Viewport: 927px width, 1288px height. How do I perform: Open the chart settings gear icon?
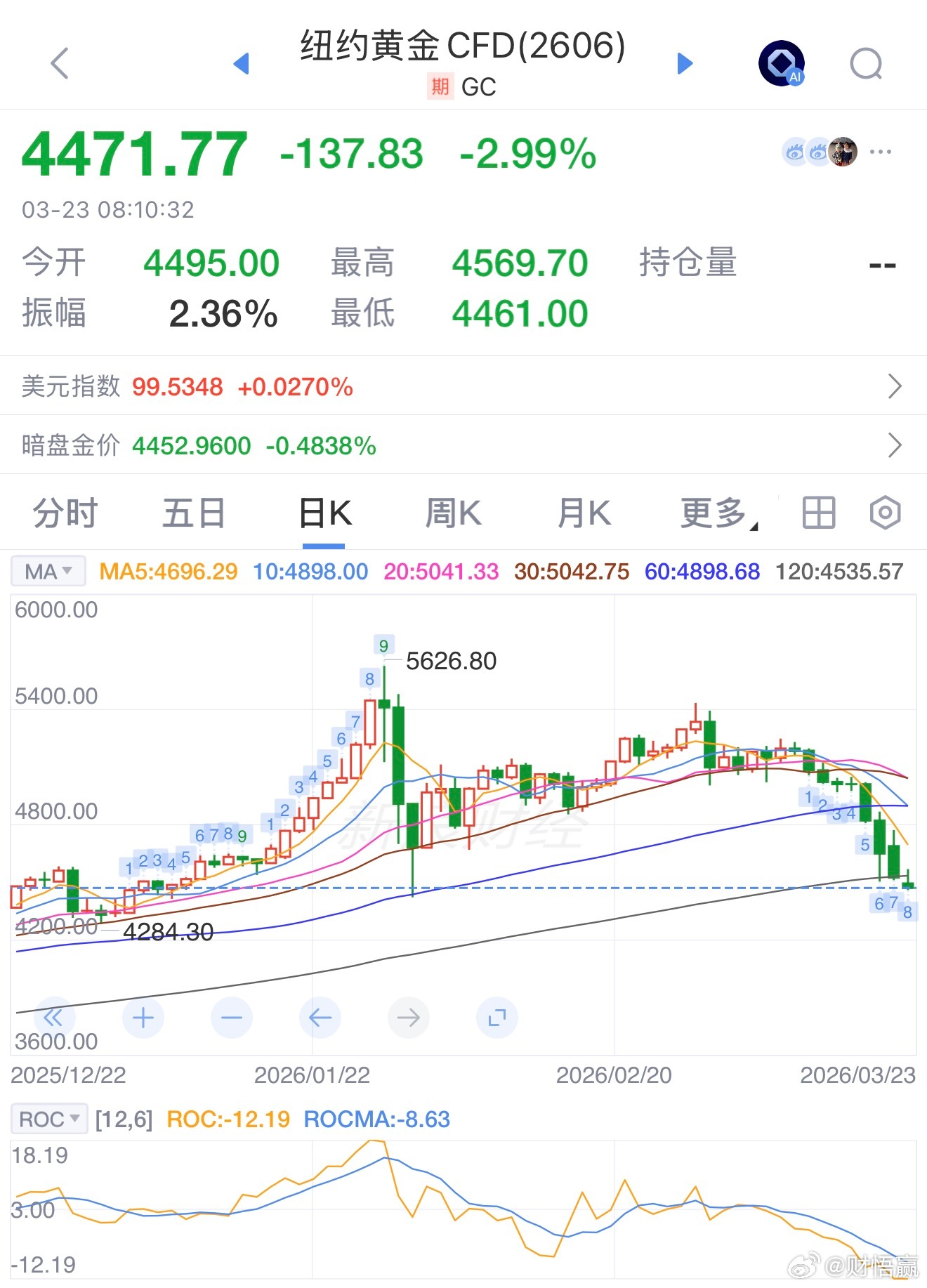pyautogui.click(x=883, y=513)
